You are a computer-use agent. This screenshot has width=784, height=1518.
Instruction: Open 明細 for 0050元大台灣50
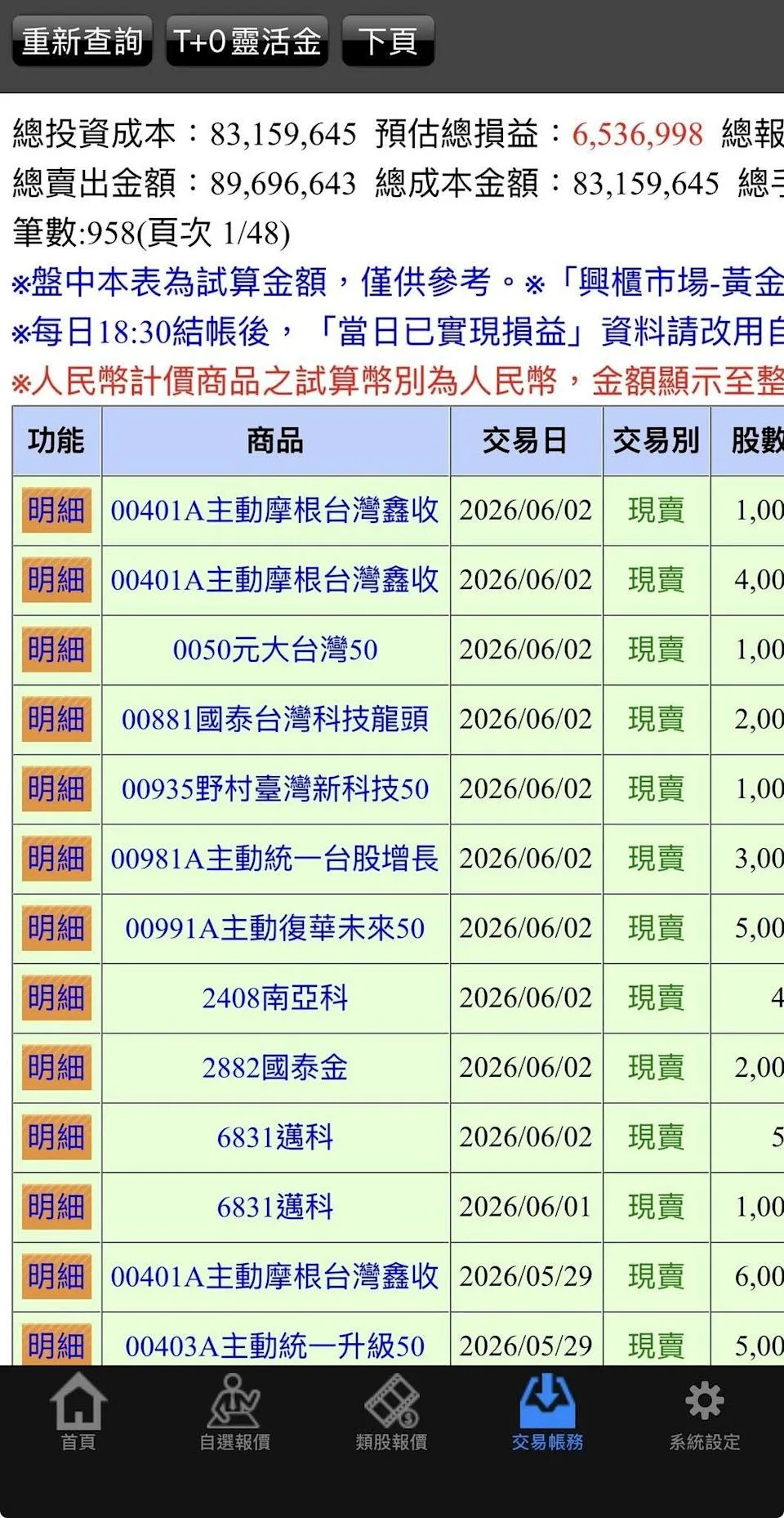(56, 650)
